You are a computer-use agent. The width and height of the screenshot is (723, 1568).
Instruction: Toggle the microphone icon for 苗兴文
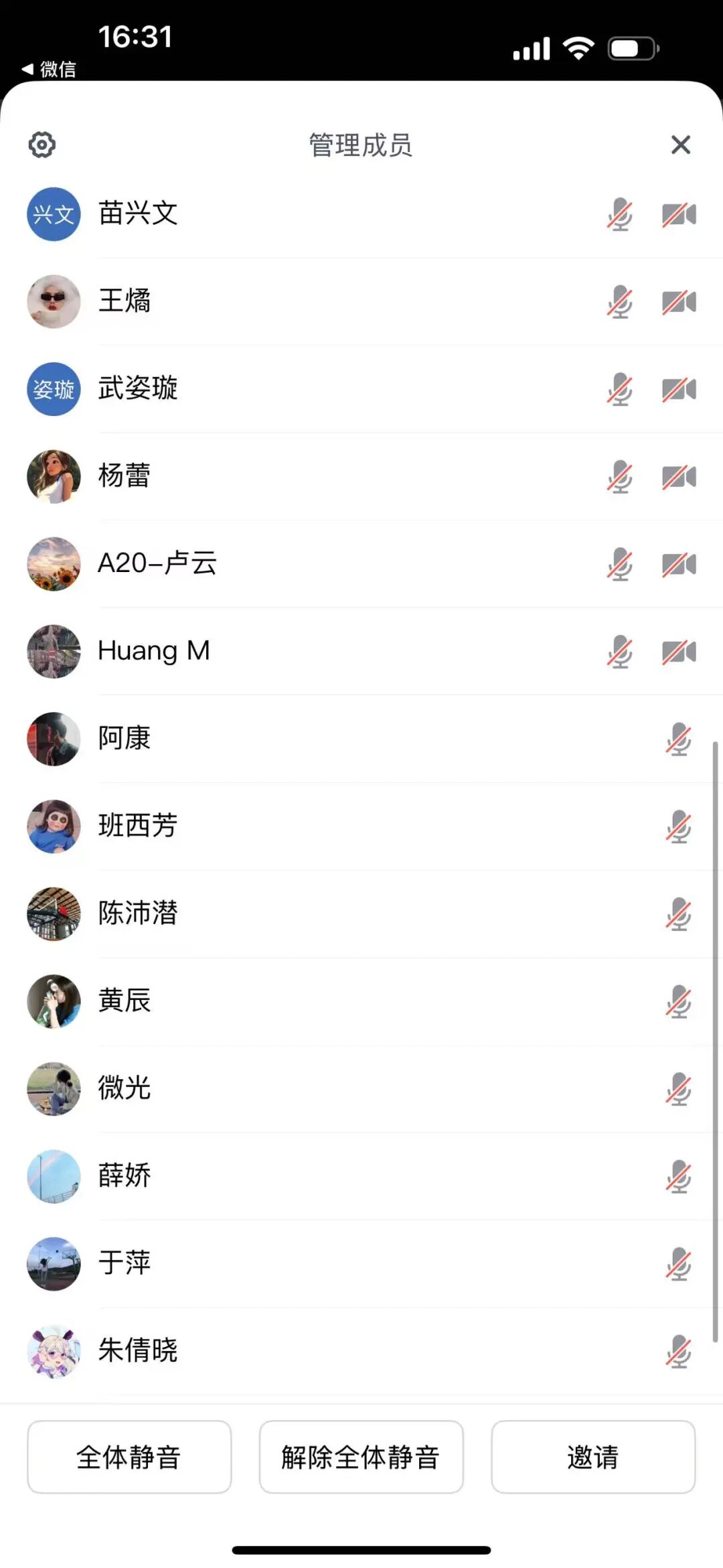pos(620,214)
